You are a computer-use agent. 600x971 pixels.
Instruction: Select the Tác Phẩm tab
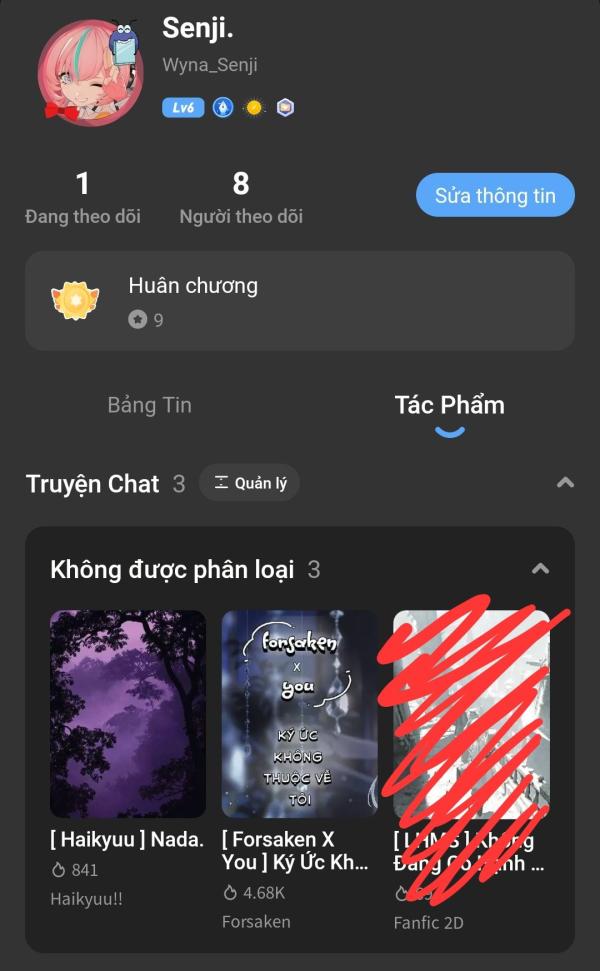coord(449,405)
